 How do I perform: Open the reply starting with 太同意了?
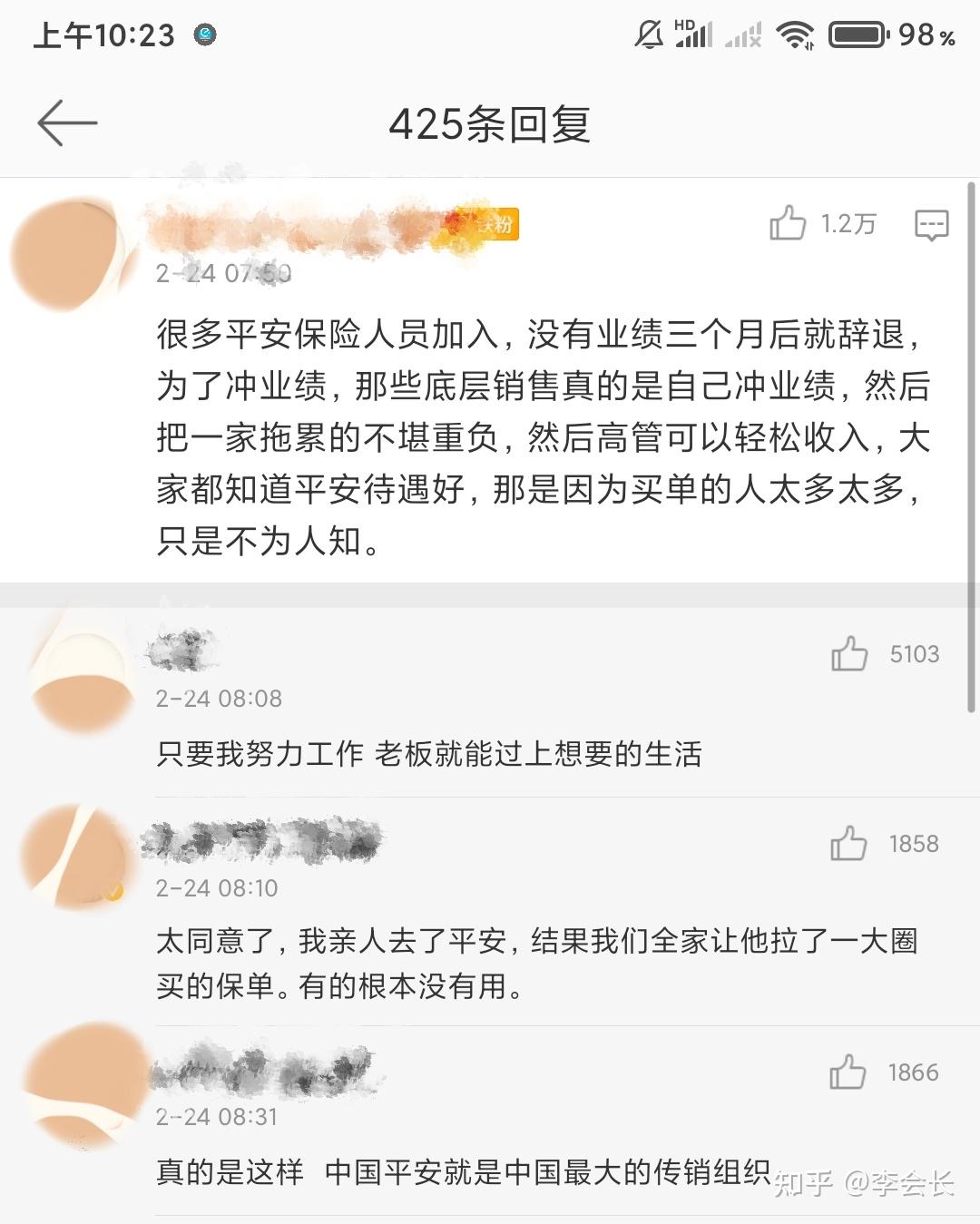pos(535,963)
